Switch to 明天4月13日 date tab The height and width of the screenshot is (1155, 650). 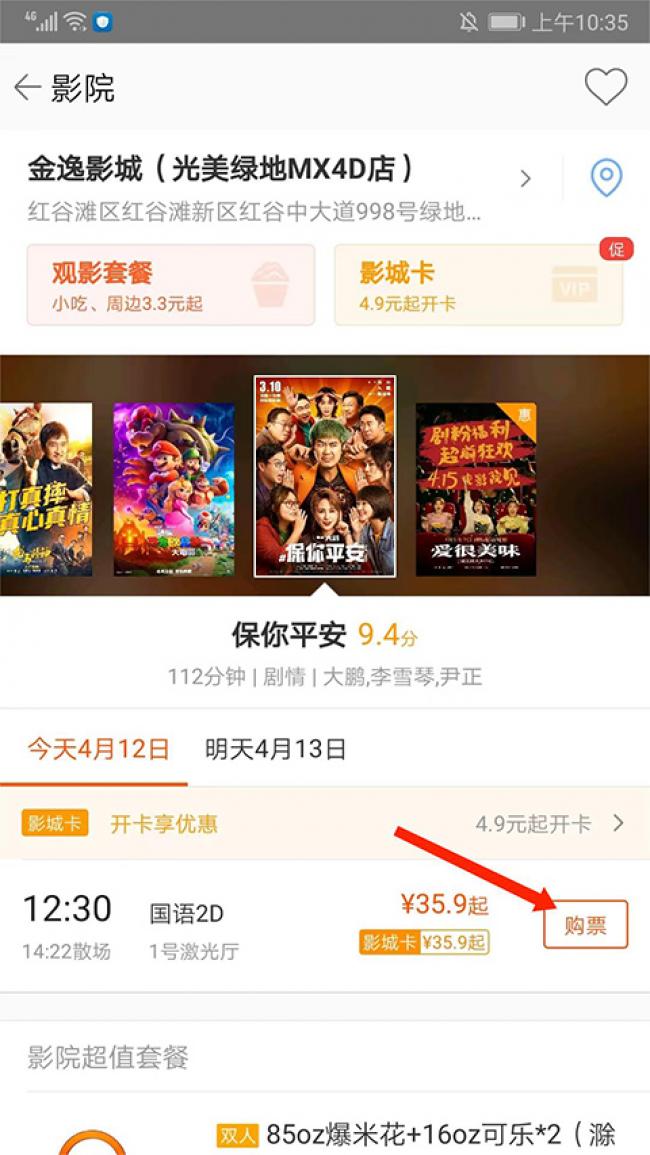276,750
